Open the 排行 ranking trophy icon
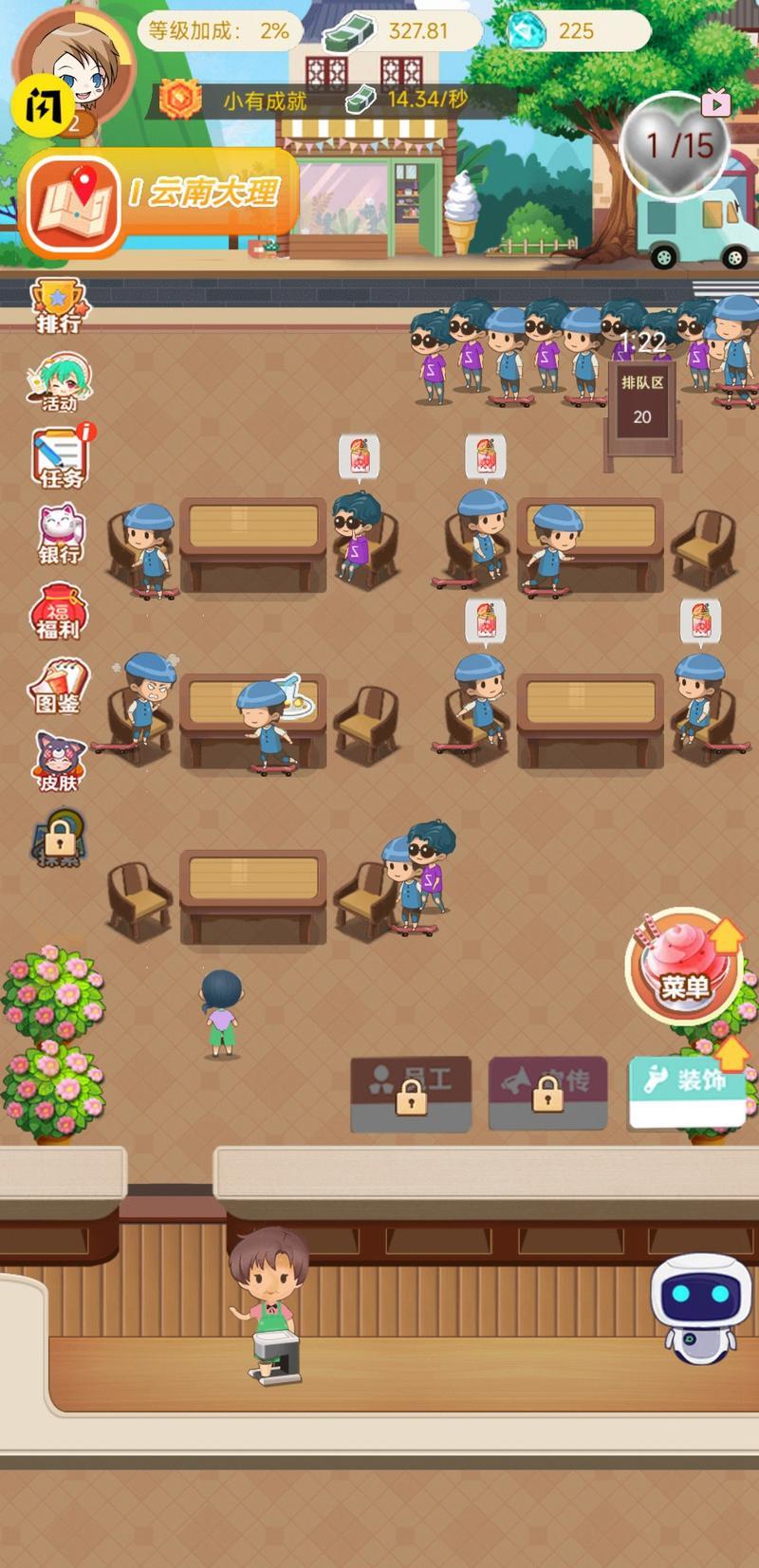 (59, 305)
